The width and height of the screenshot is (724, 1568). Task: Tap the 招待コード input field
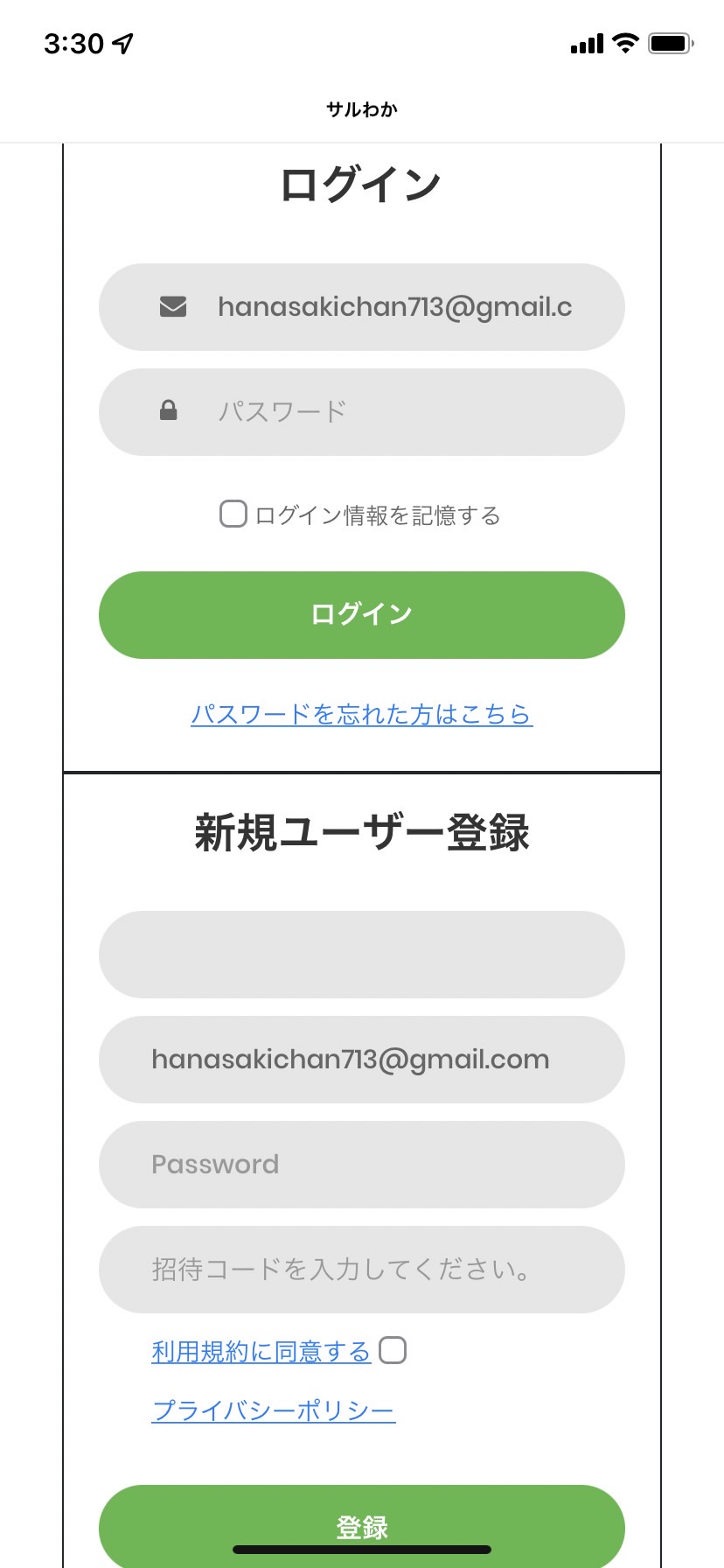coord(362,1270)
